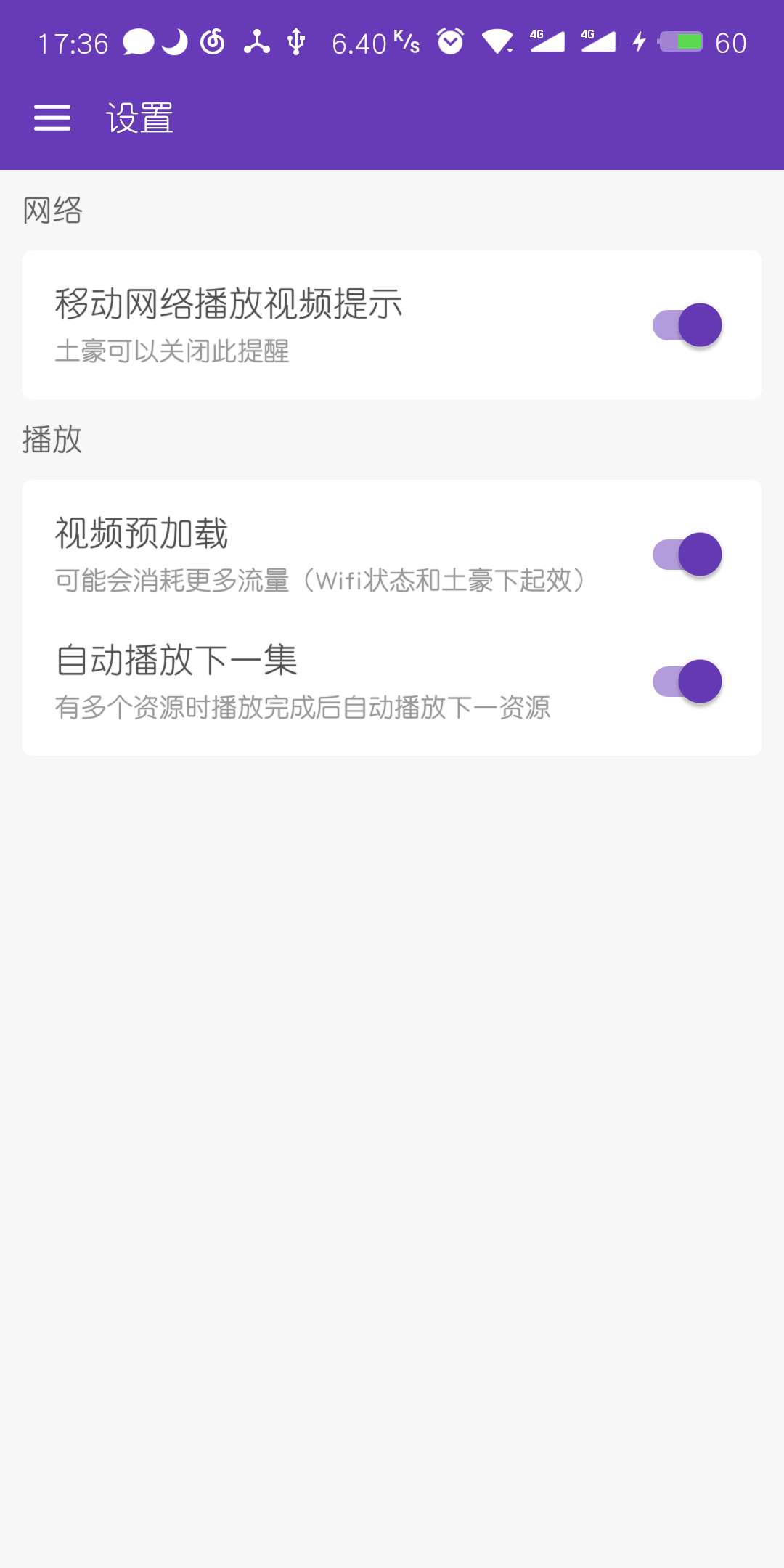This screenshot has height=1568, width=784.
Task: Disable the 视频预加载 switch
Action: tap(687, 555)
